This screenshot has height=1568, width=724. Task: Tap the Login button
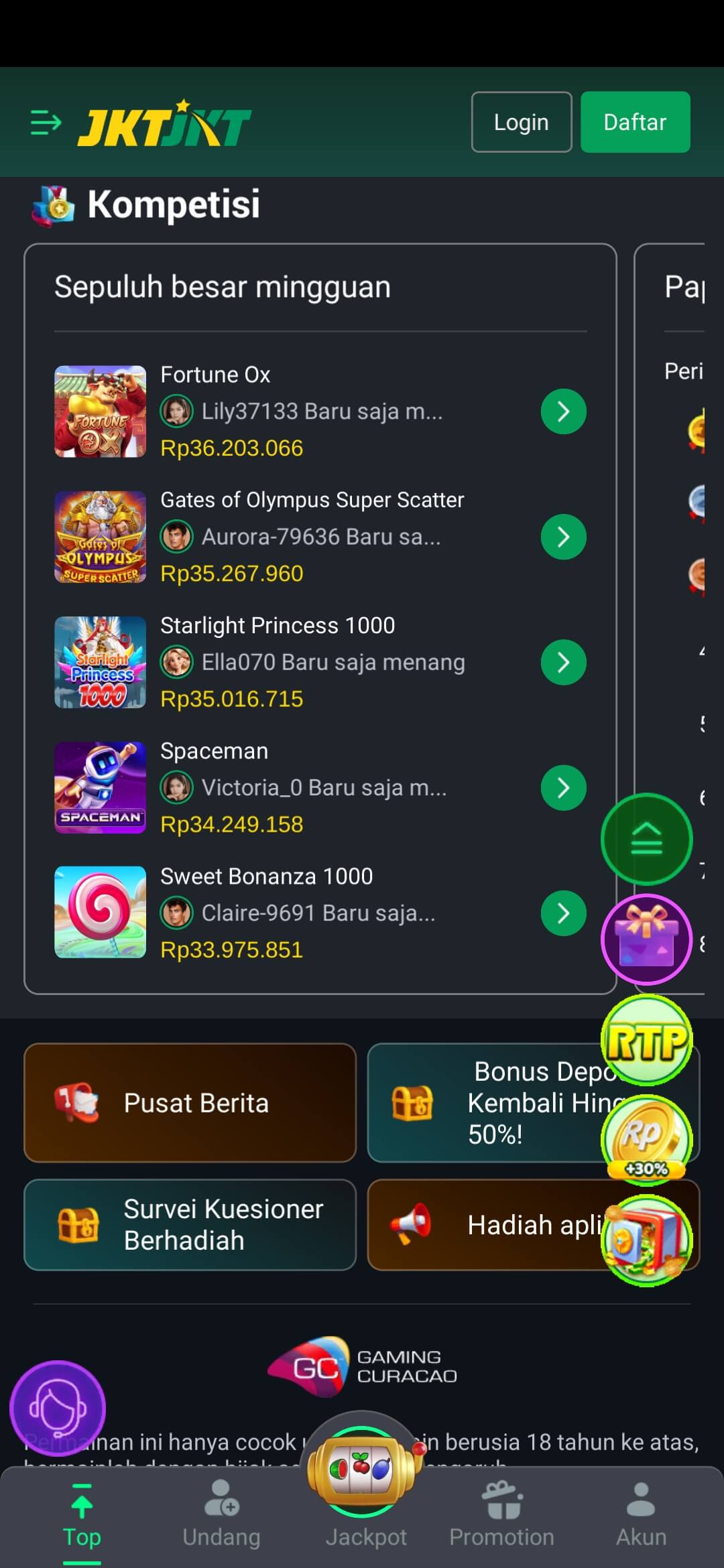coord(521,122)
